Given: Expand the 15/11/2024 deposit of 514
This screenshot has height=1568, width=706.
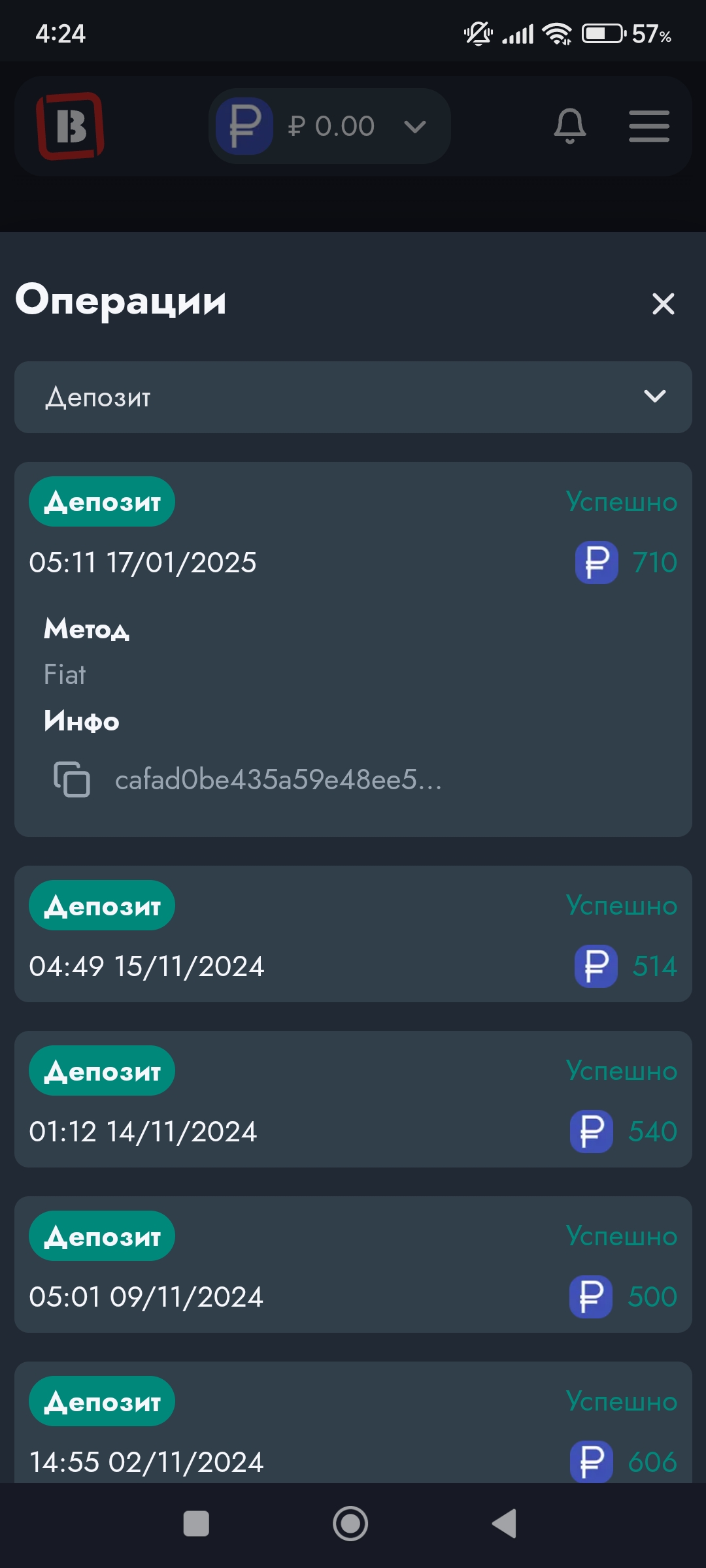Looking at the screenshot, I should click(353, 934).
